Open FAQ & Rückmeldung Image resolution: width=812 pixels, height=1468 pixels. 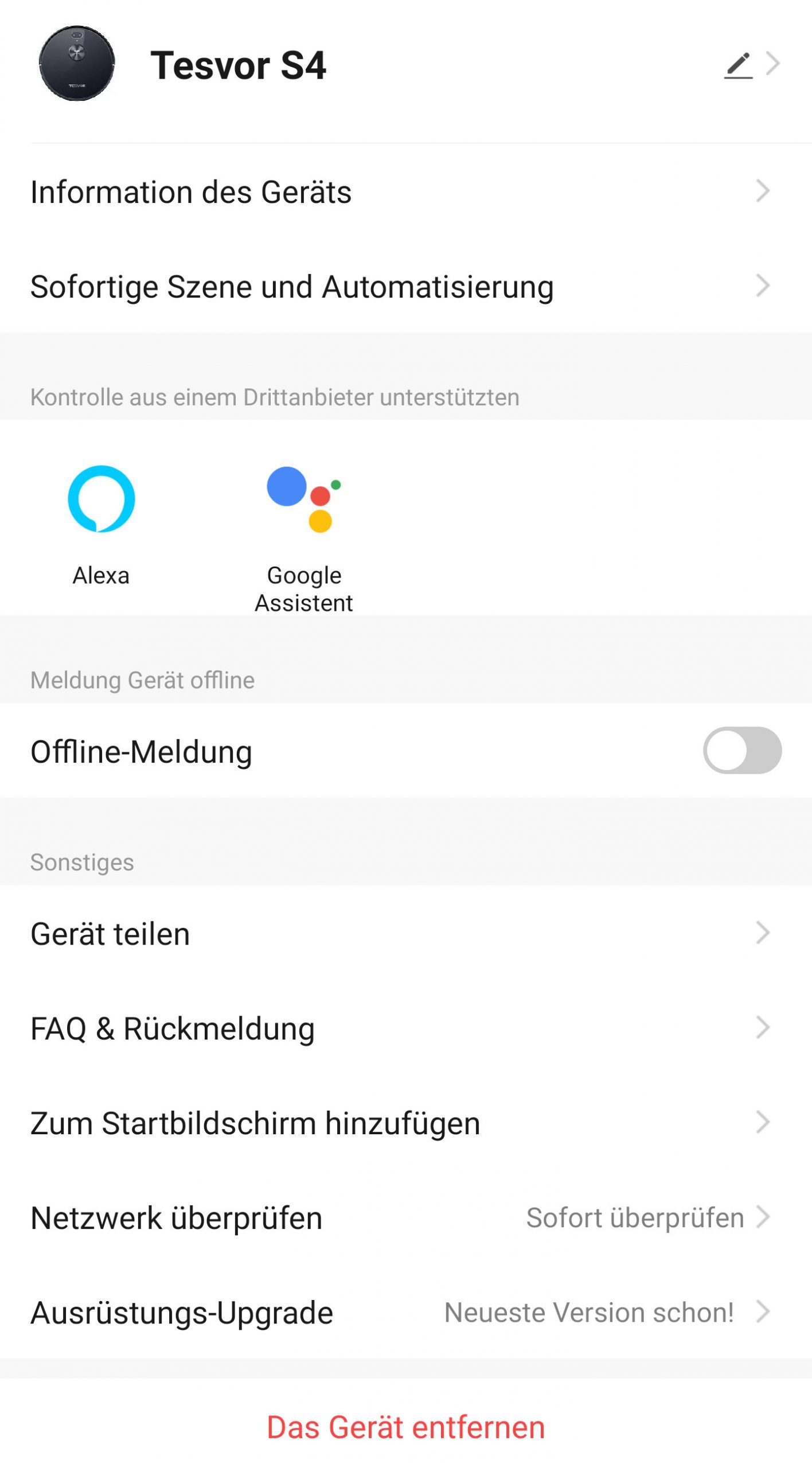406,1028
